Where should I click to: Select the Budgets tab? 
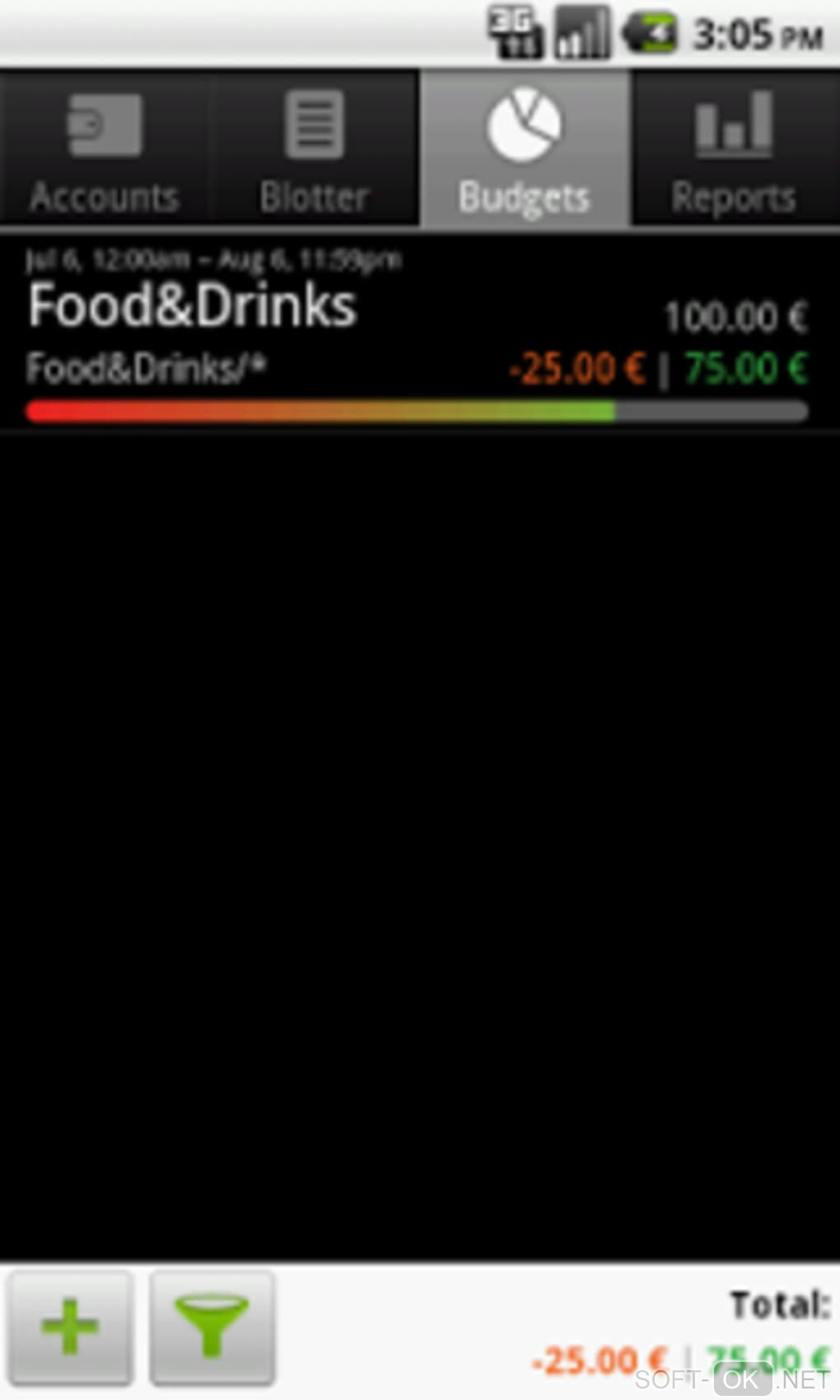[525, 148]
